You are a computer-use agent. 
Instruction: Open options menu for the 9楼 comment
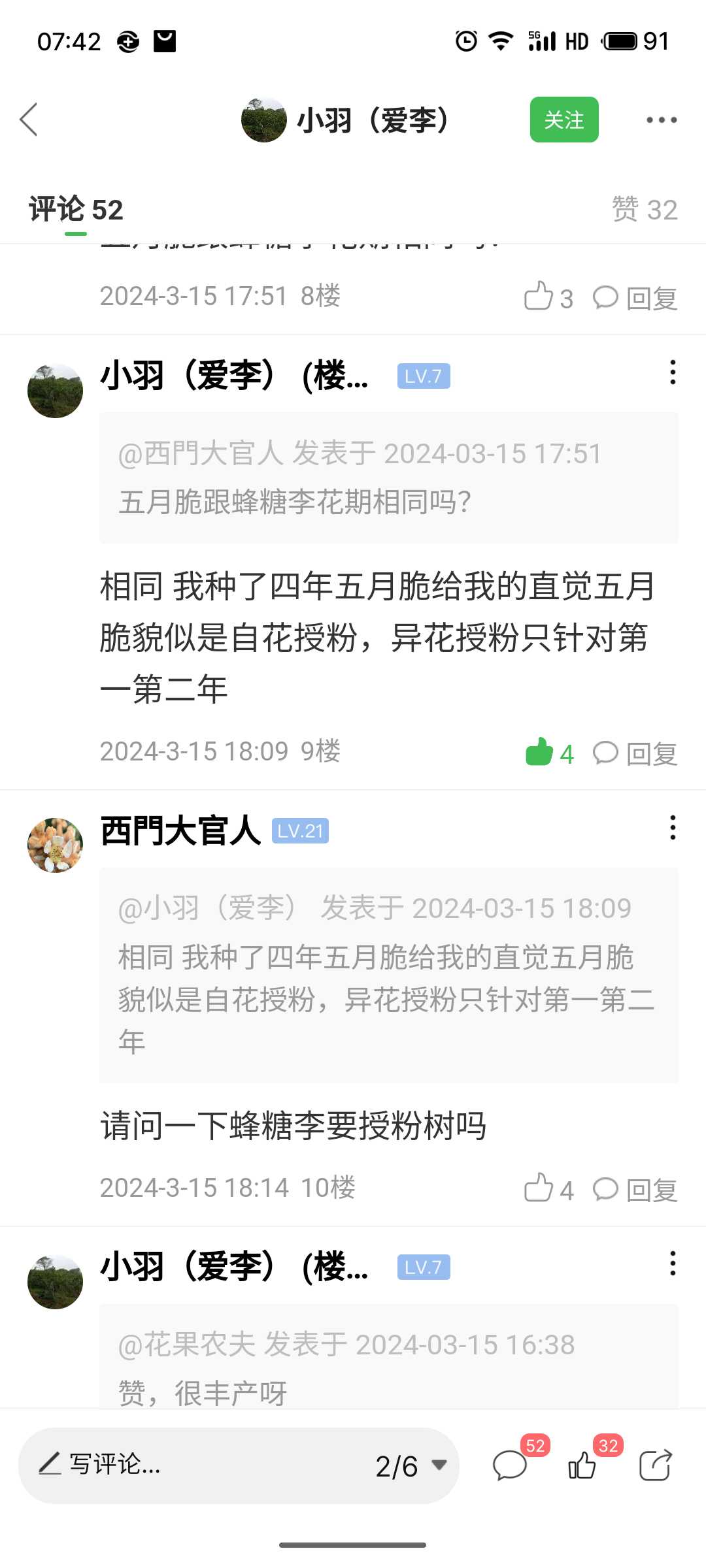[x=673, y=372]
